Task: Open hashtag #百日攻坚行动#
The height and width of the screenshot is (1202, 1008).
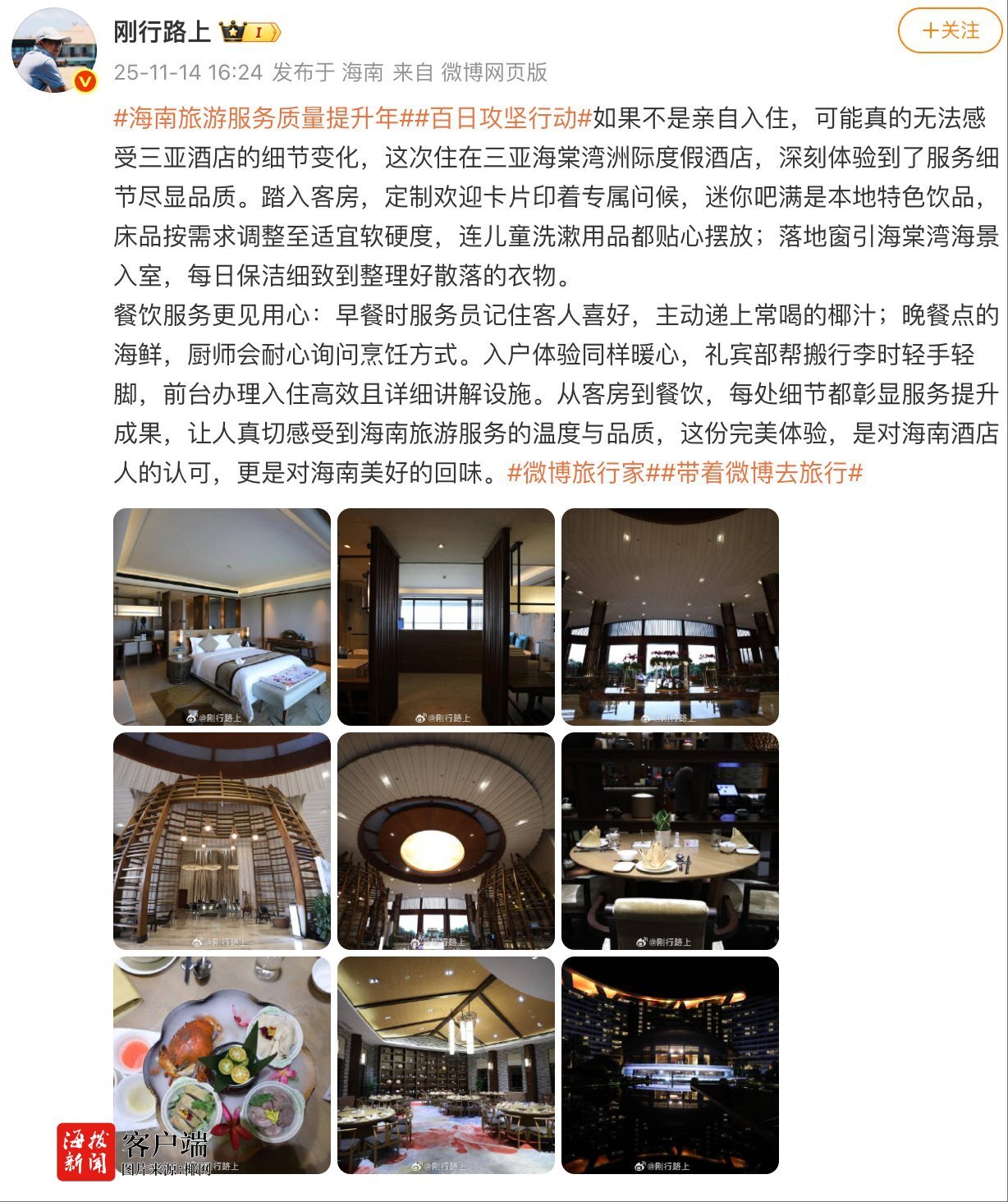Action: tap(497, 118)
